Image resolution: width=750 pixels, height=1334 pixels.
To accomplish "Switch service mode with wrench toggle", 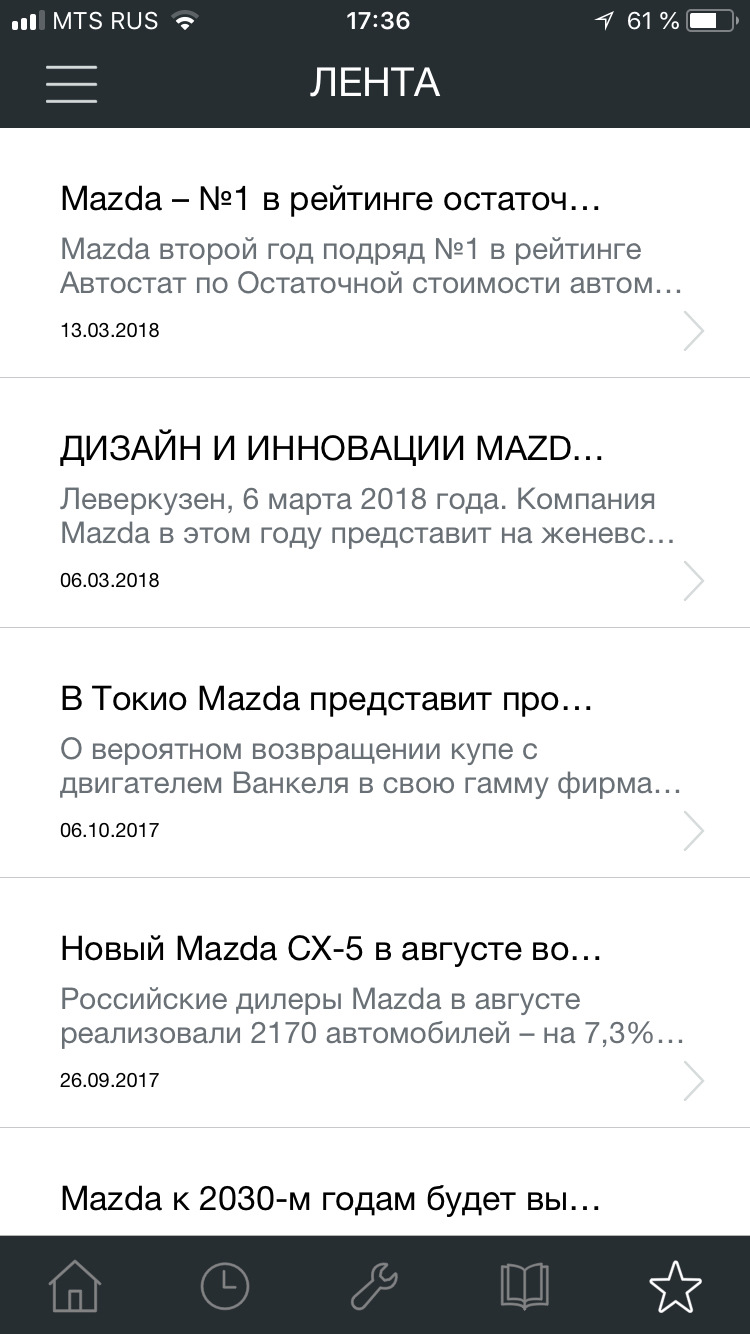I will click(375, 1287).
